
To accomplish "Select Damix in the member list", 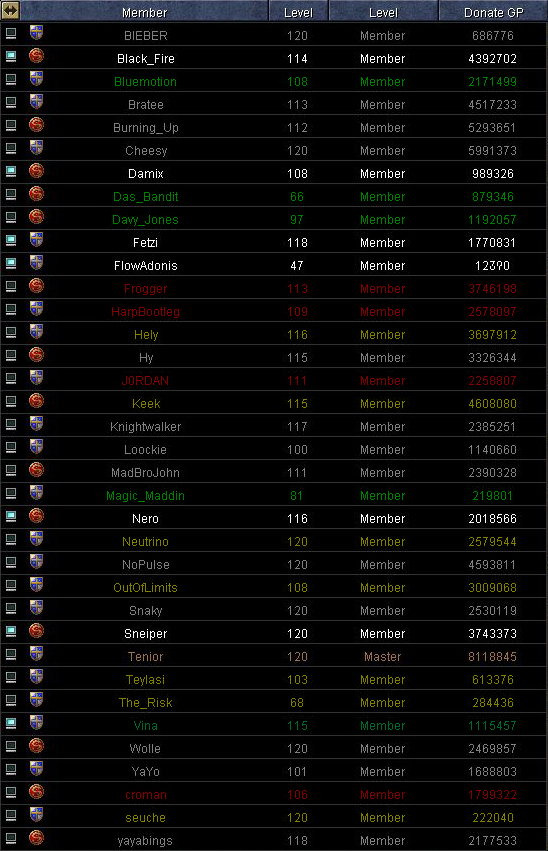I will click(x=274, y=173).
